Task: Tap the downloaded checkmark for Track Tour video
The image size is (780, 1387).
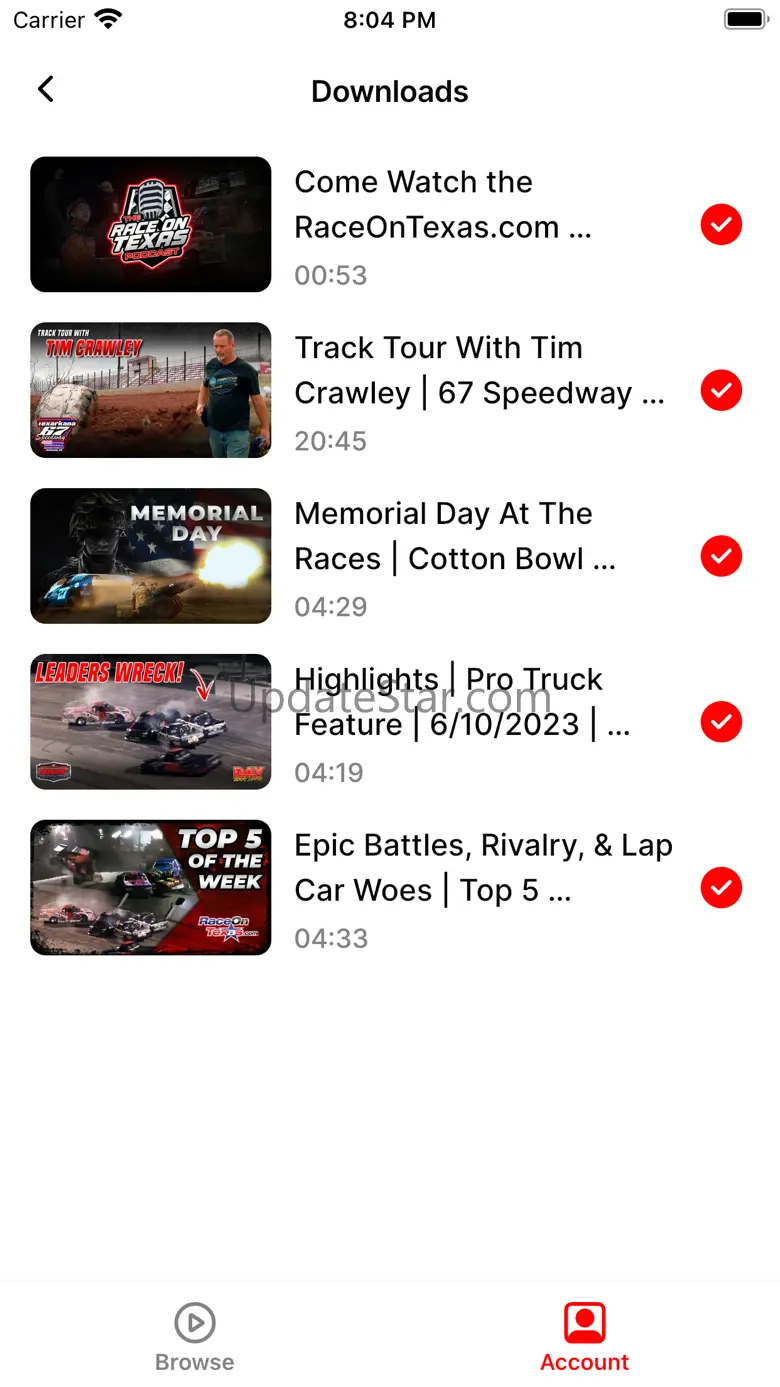Action: [721, 391]
